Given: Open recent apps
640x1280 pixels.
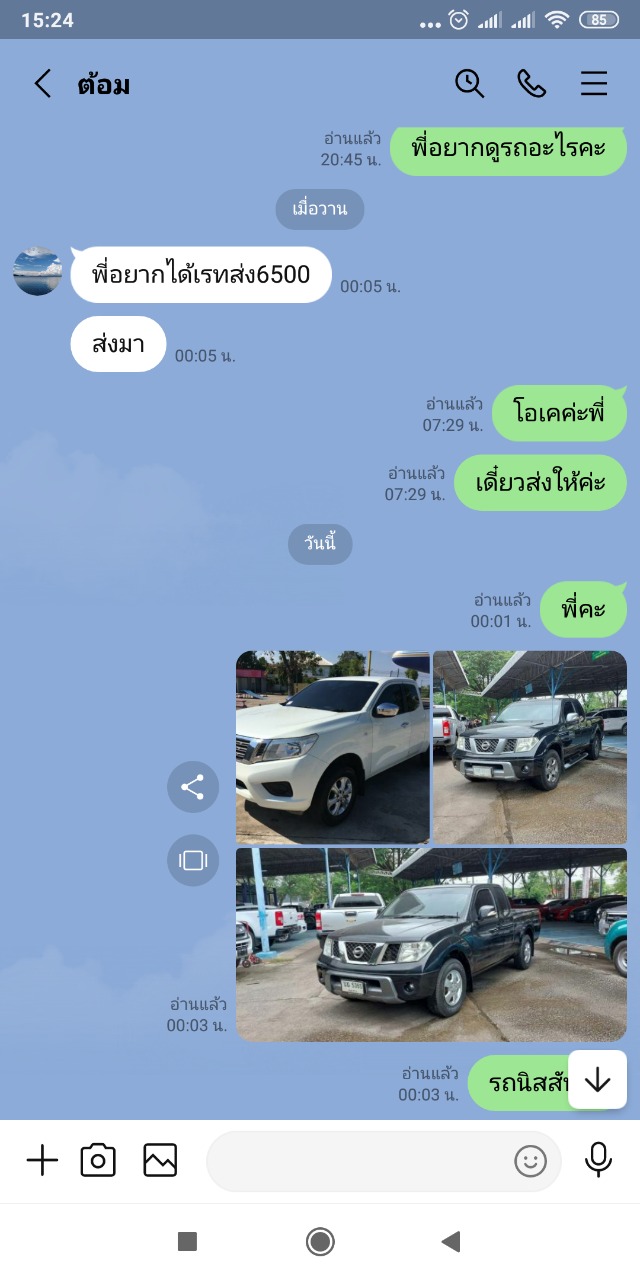Looking at the screenshot, I should coord(187,1242).
